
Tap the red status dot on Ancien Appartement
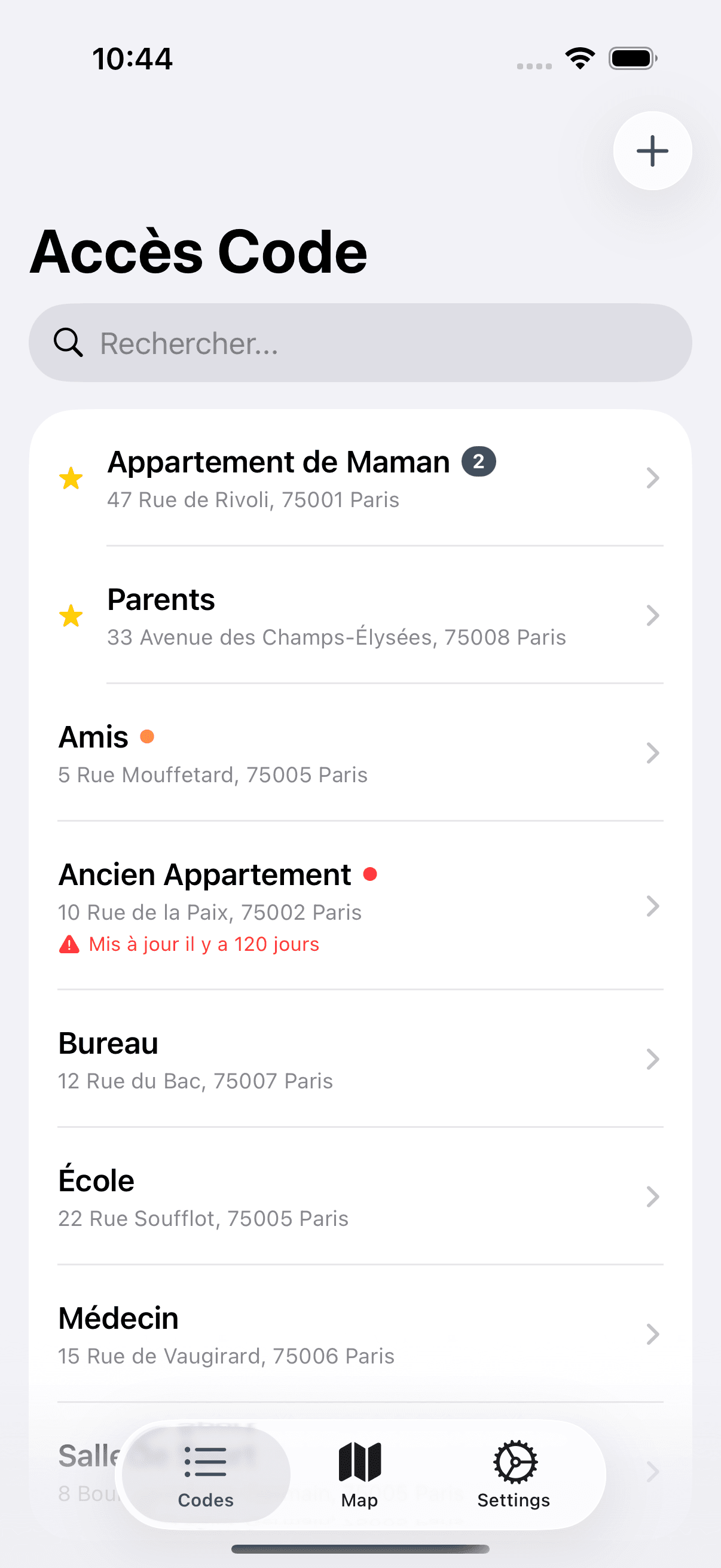click(x=372, y=874)
